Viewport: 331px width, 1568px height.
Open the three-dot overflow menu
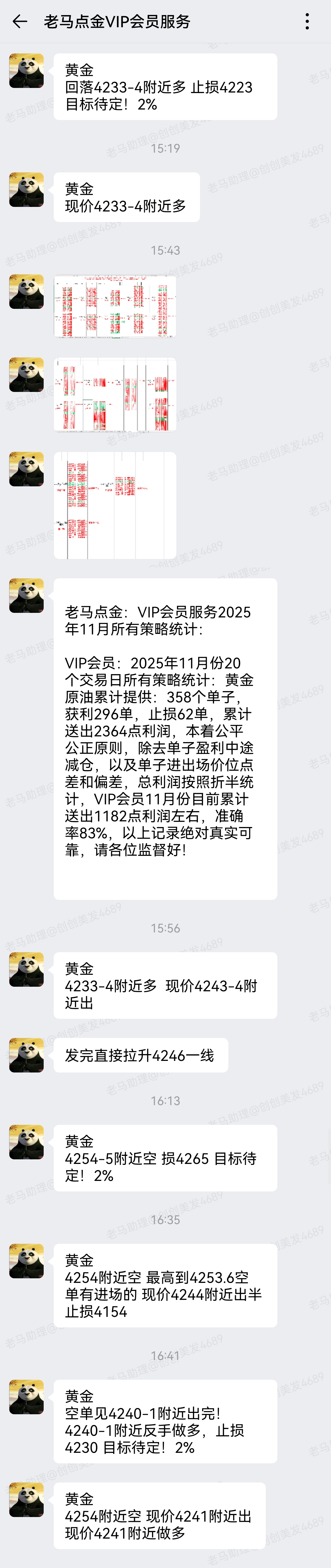click(x=307, y=22)
